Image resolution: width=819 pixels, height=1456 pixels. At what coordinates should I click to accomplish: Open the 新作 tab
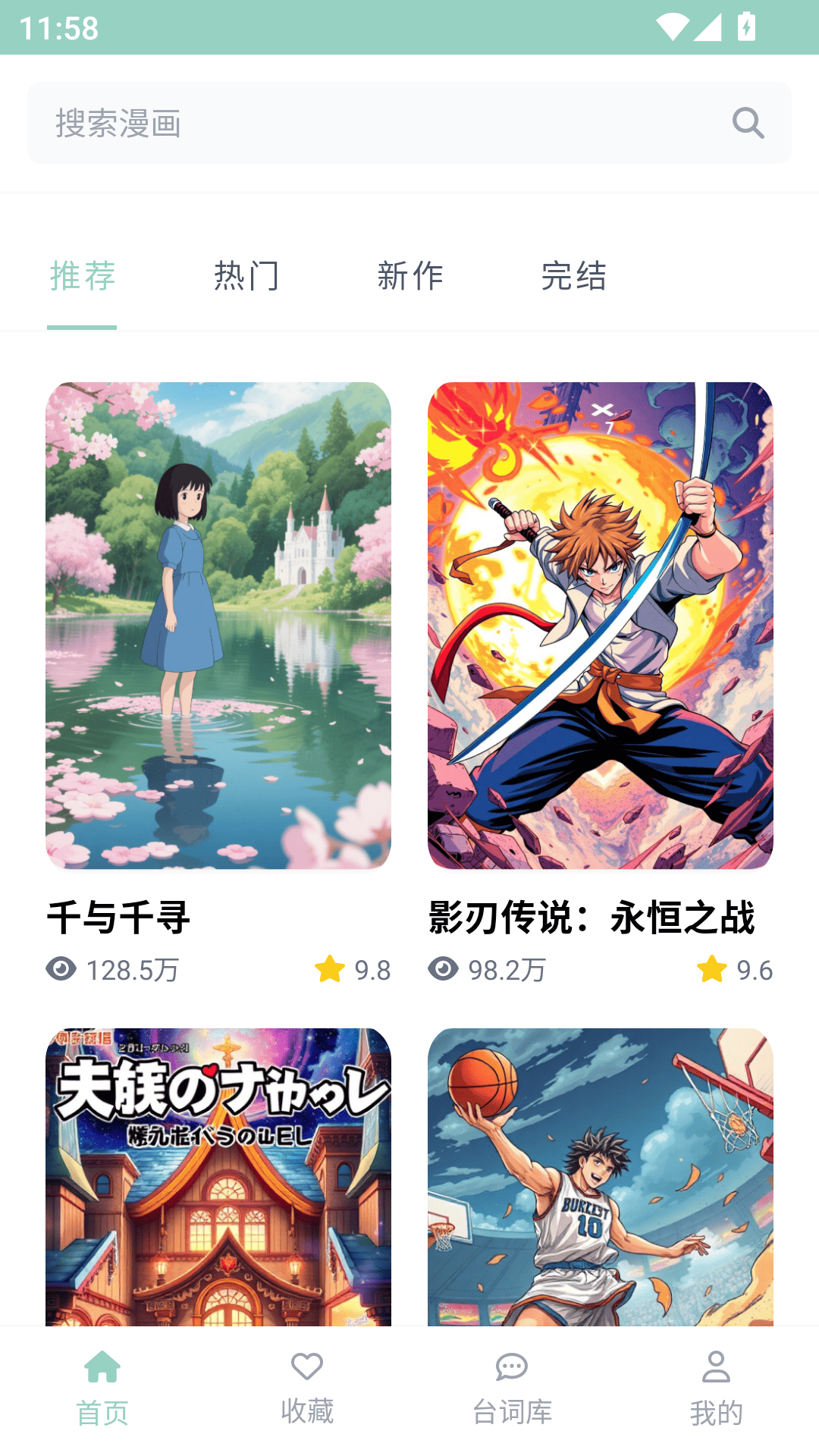click(409, 277)
